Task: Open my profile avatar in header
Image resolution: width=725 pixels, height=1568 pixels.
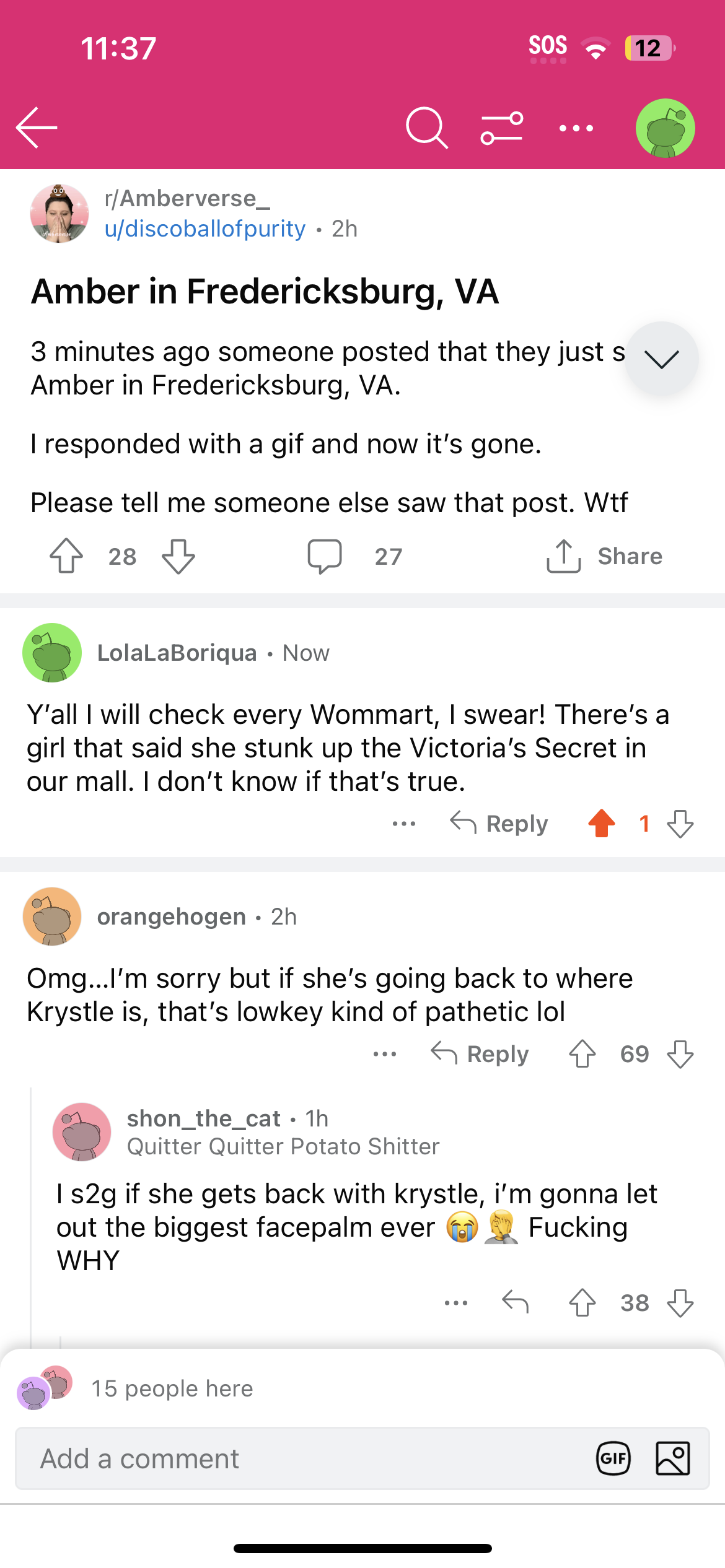Action: tap(666, 128)
